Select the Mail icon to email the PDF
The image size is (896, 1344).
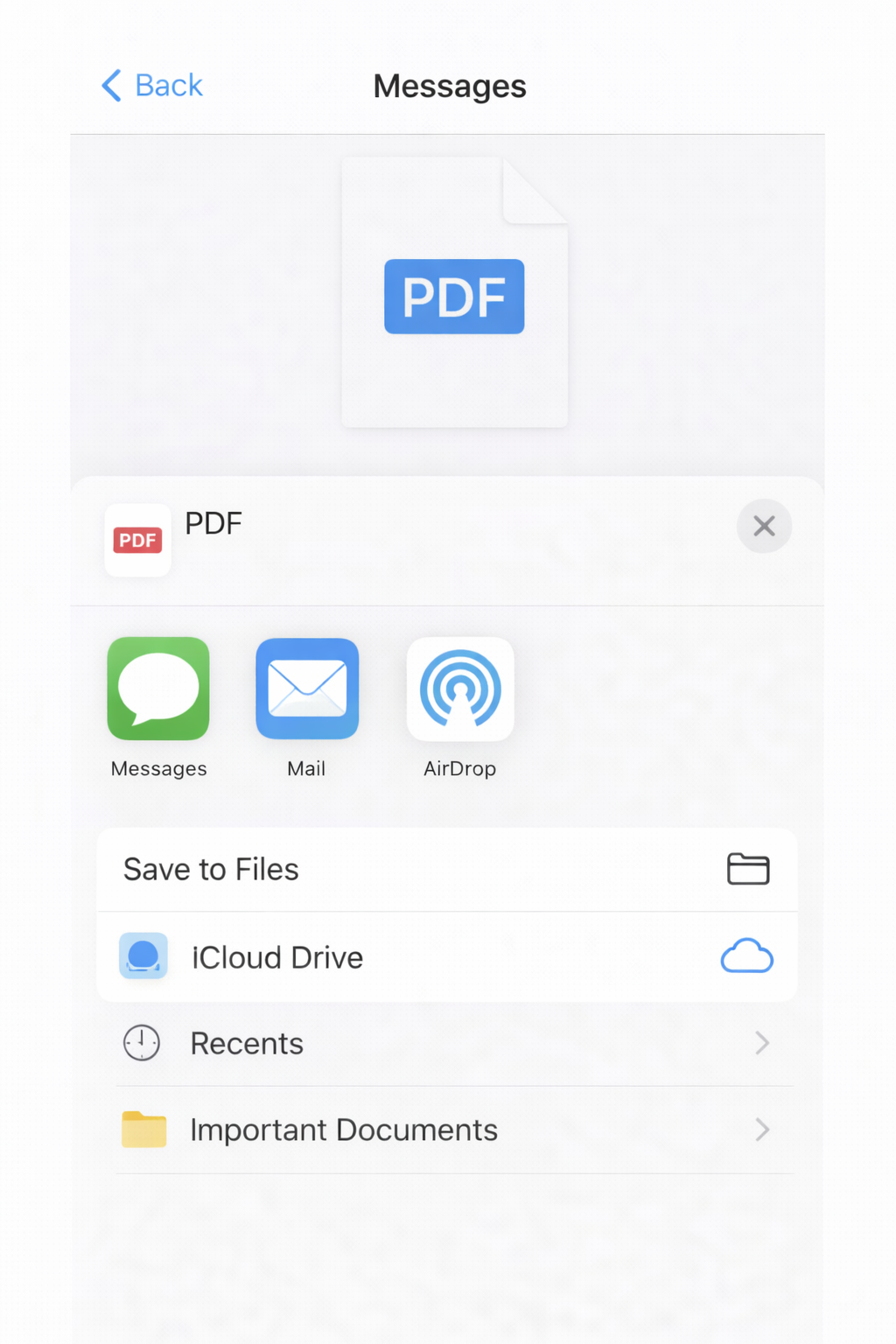pos(306,689)
